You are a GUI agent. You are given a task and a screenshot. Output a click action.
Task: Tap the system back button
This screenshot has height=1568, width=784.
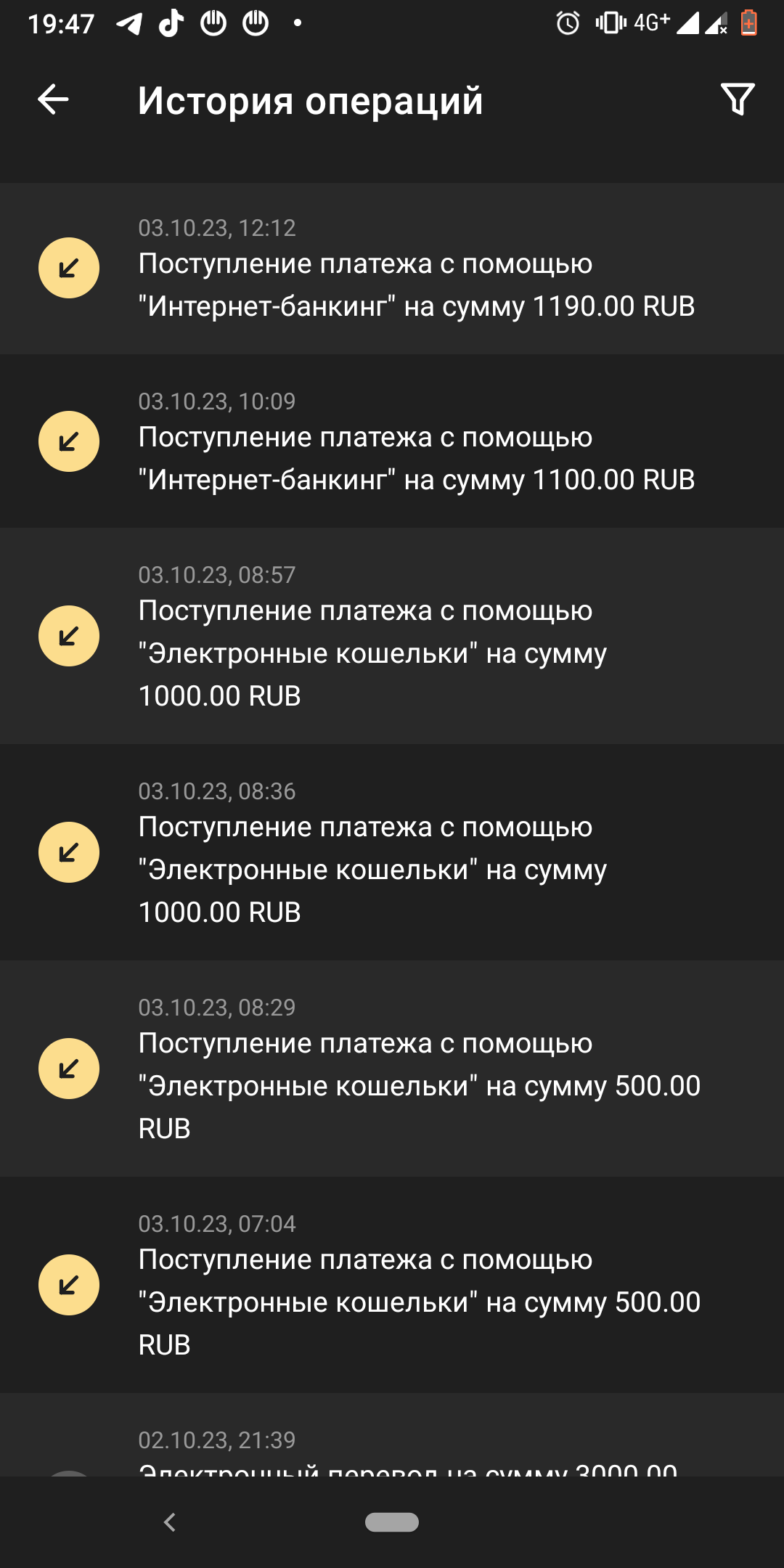170,1522
